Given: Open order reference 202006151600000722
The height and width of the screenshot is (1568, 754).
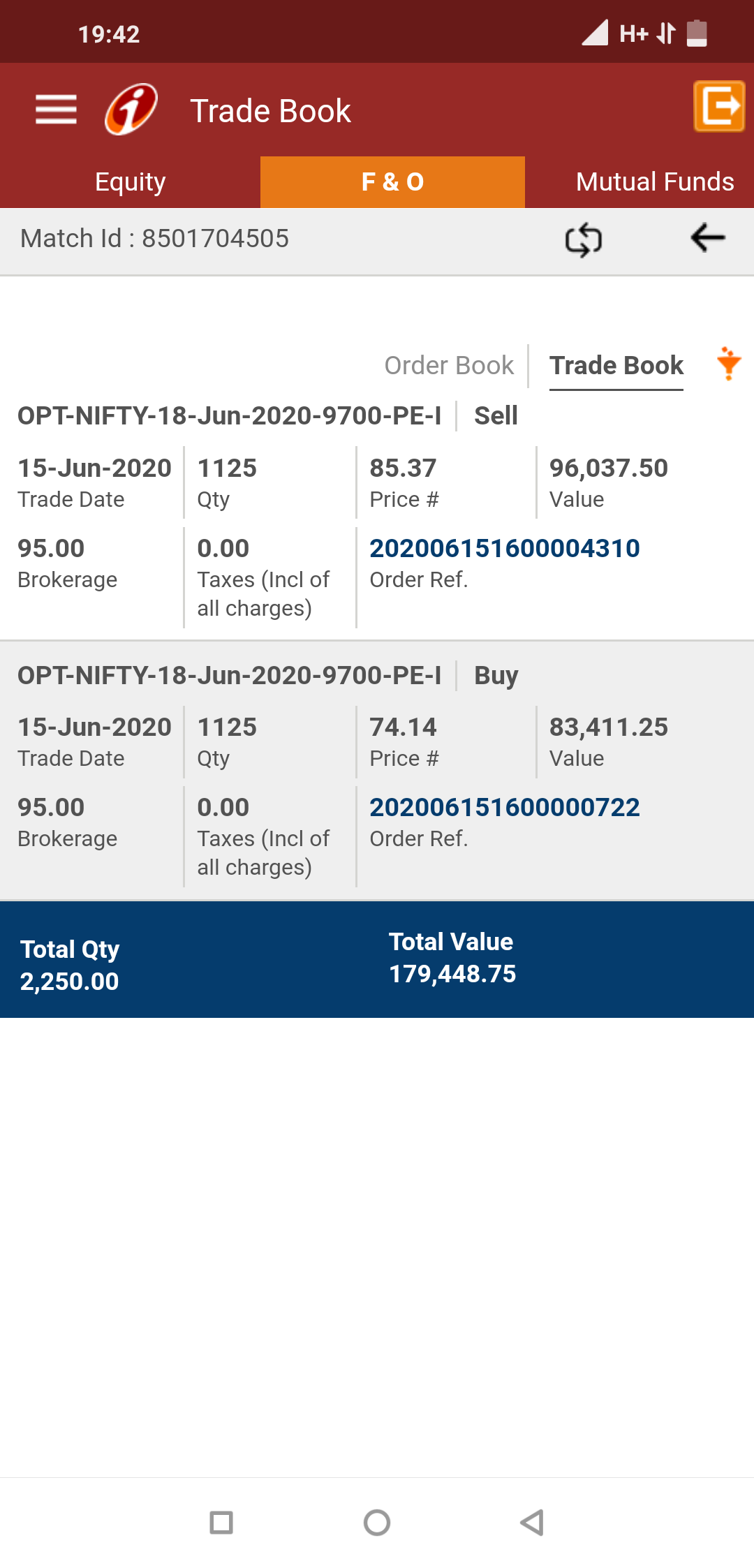Looking at the screenshot, I should pos(504,808).
